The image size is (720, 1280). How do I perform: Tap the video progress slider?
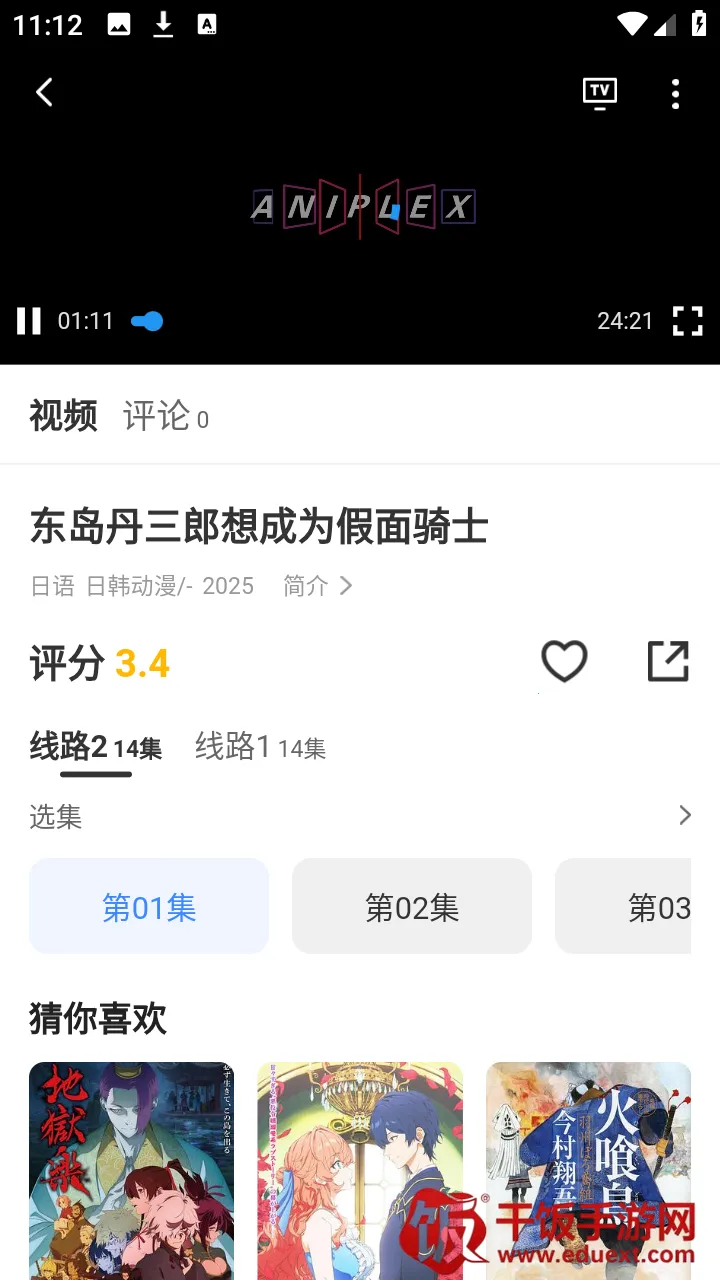click(148, 321)
